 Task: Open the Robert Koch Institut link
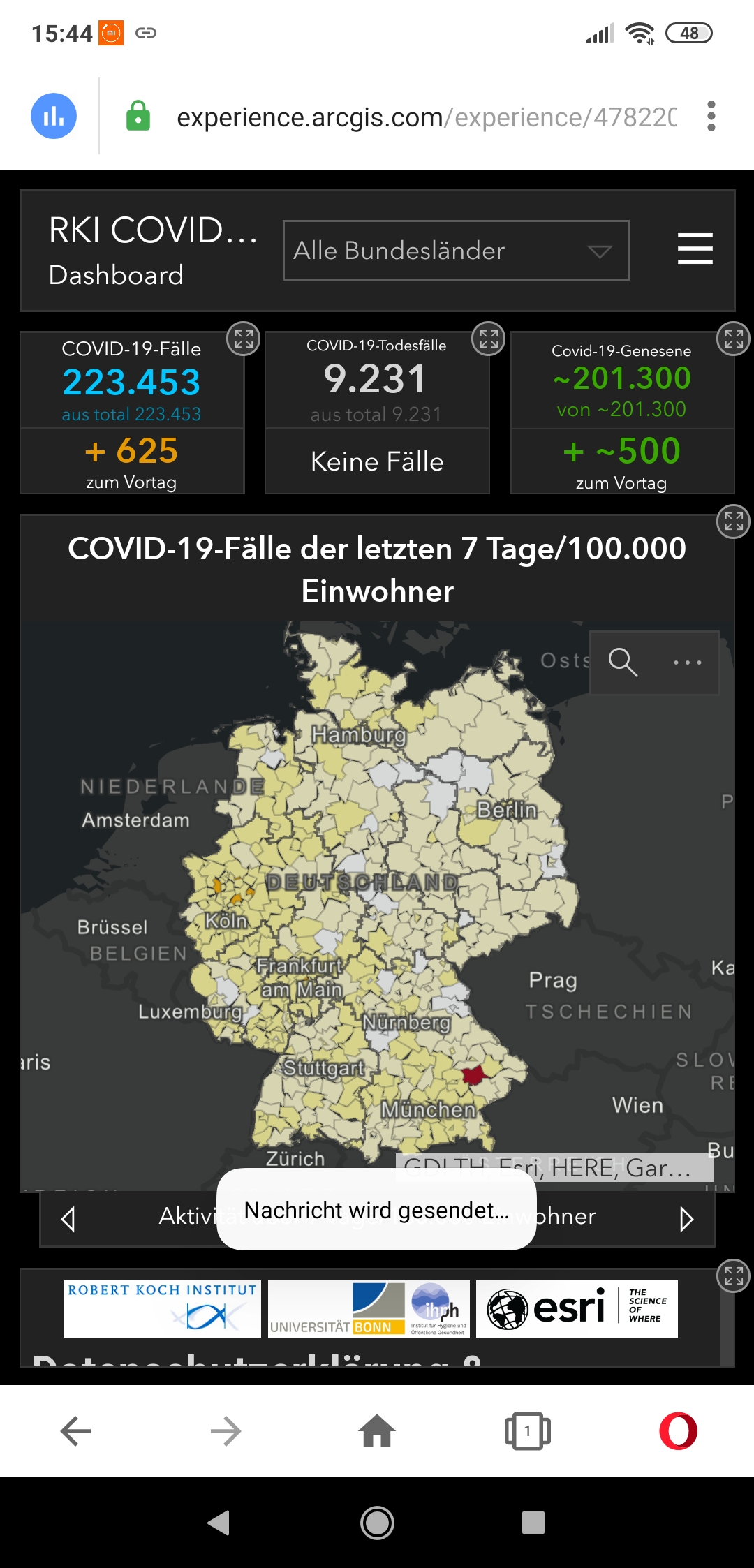pyautogui.click(x=162, y=1308)
